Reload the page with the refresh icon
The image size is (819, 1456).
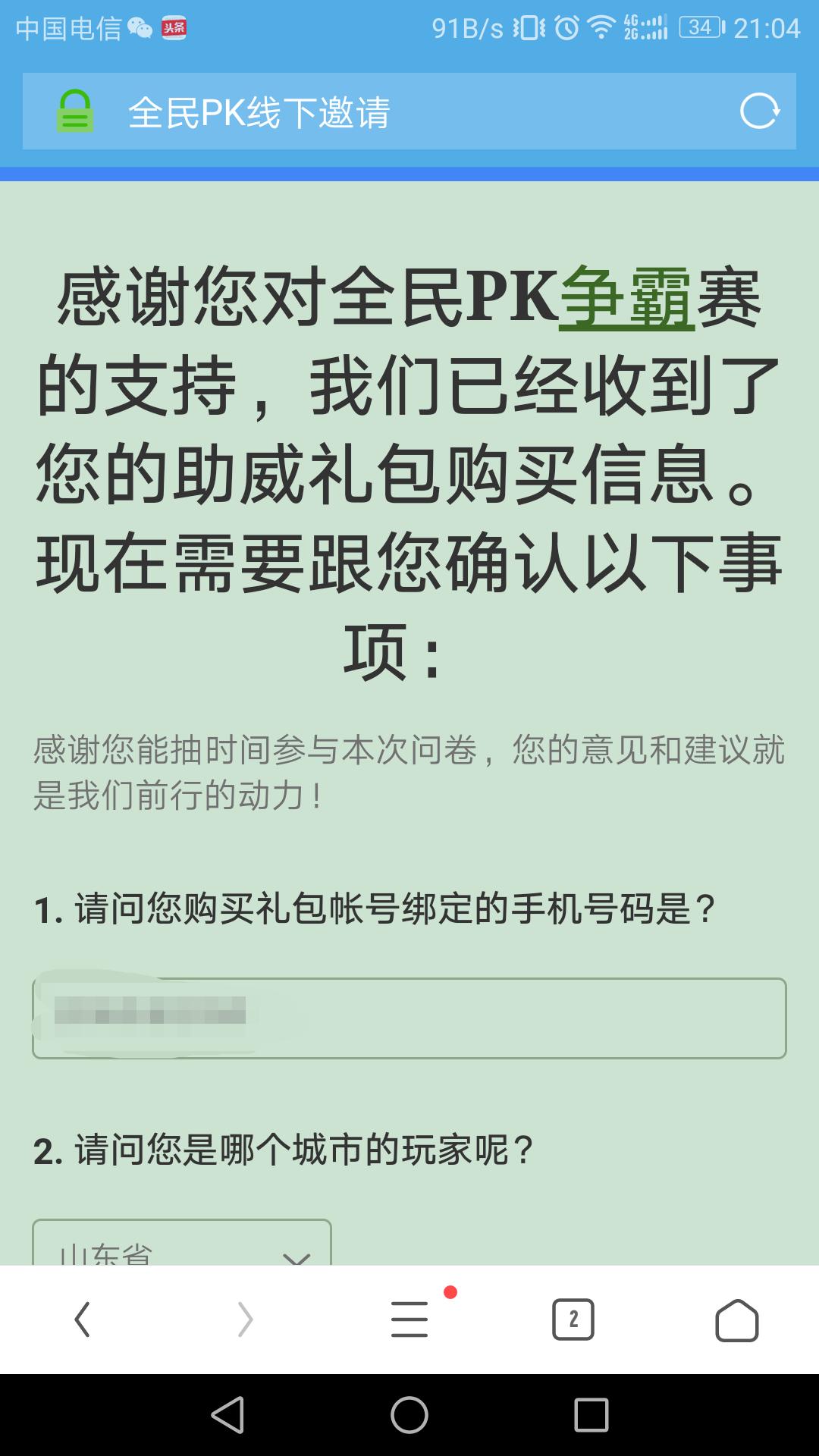click(x=759, y=111)
